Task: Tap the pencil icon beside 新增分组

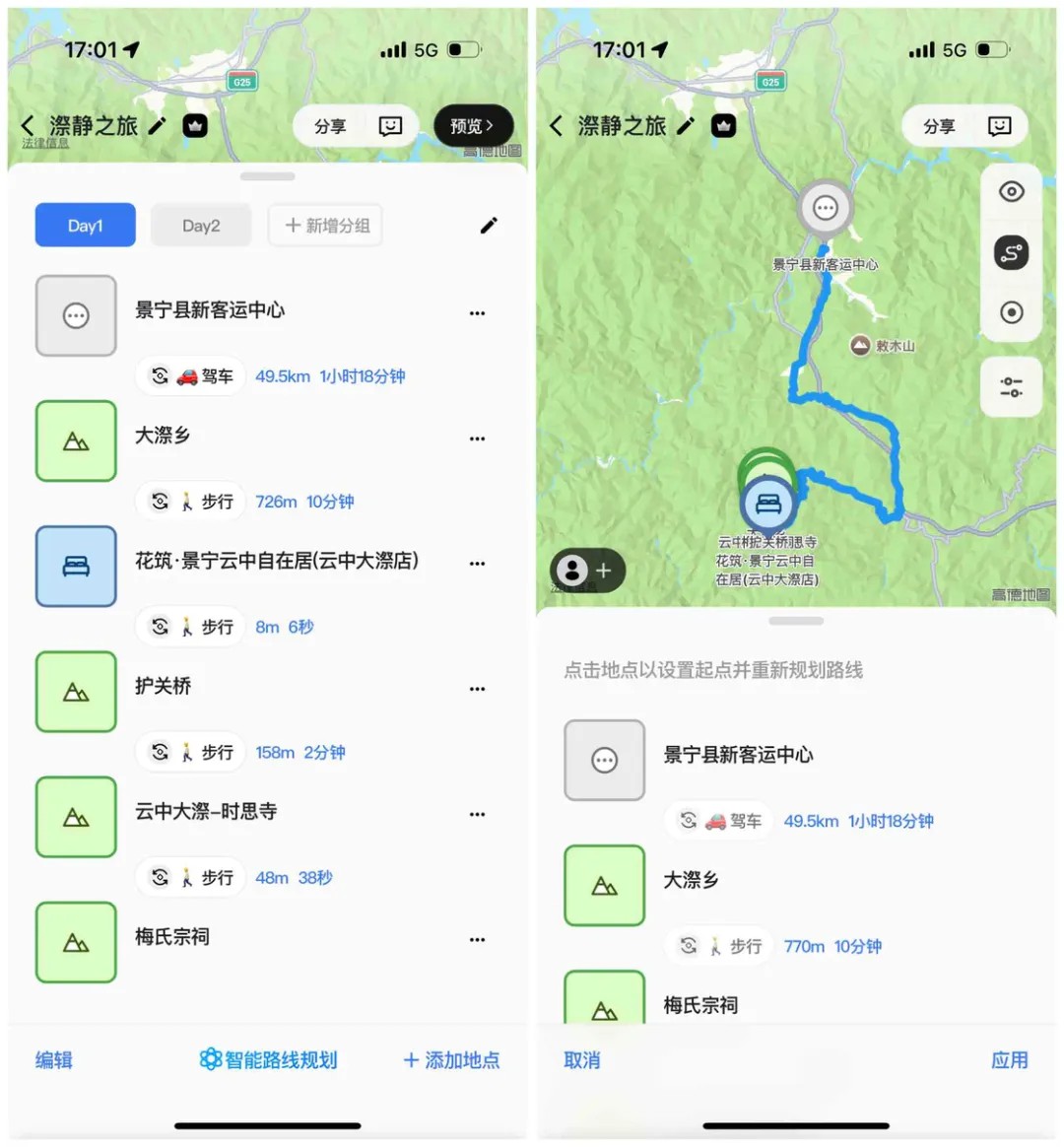Action: pyautogui.click(x=489, y=226)
